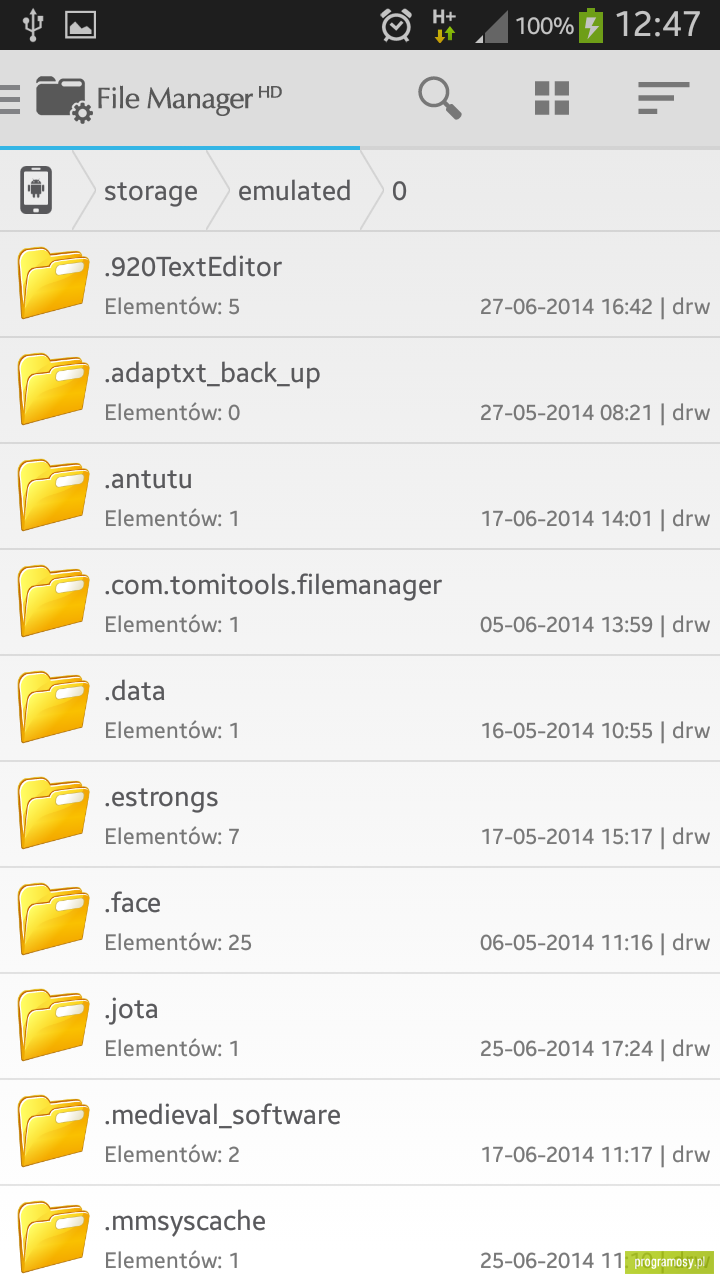Open the navigation drawer menu
Viewport: 720px width, 1280px height.
(x=10, y=98)
